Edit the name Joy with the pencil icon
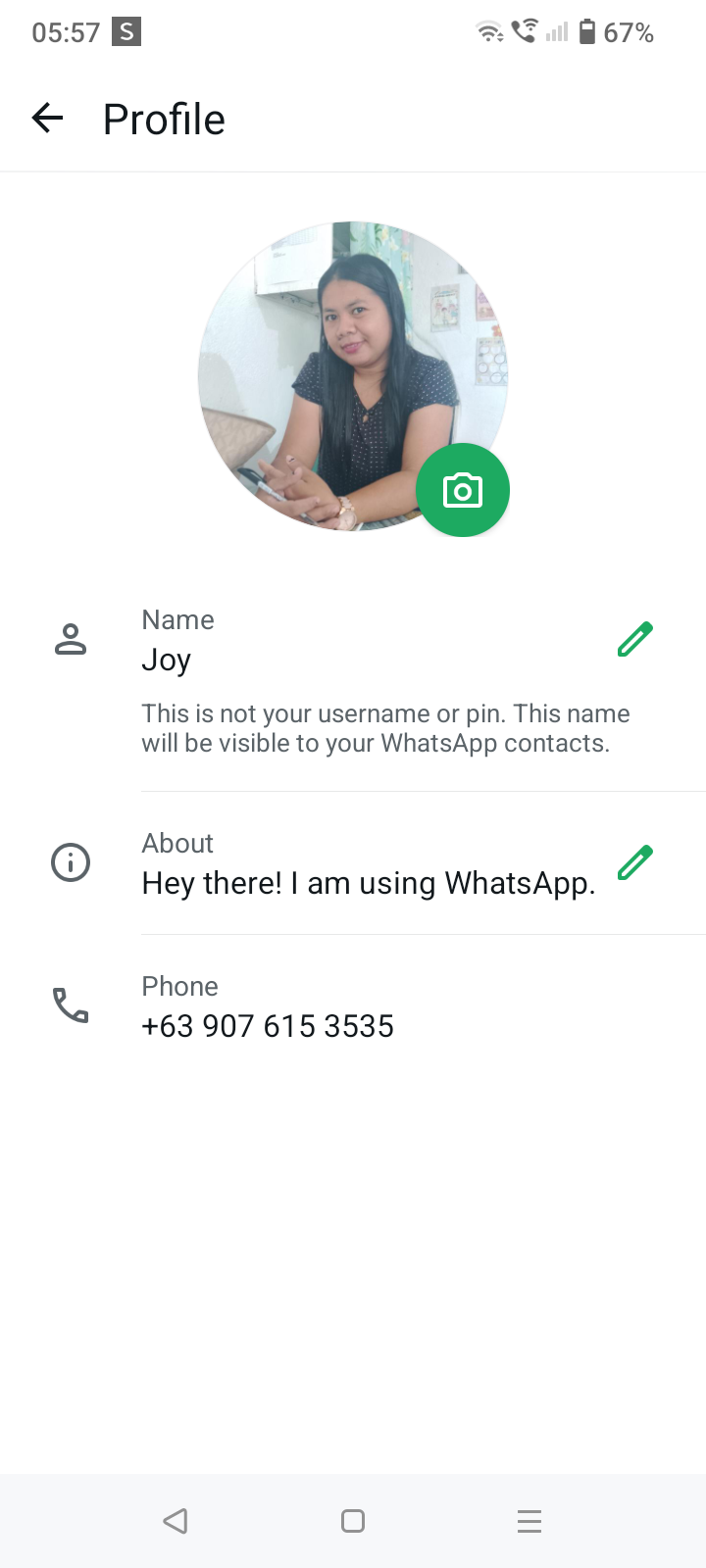The image size is (706, 1568). click(x=635, y=639)
